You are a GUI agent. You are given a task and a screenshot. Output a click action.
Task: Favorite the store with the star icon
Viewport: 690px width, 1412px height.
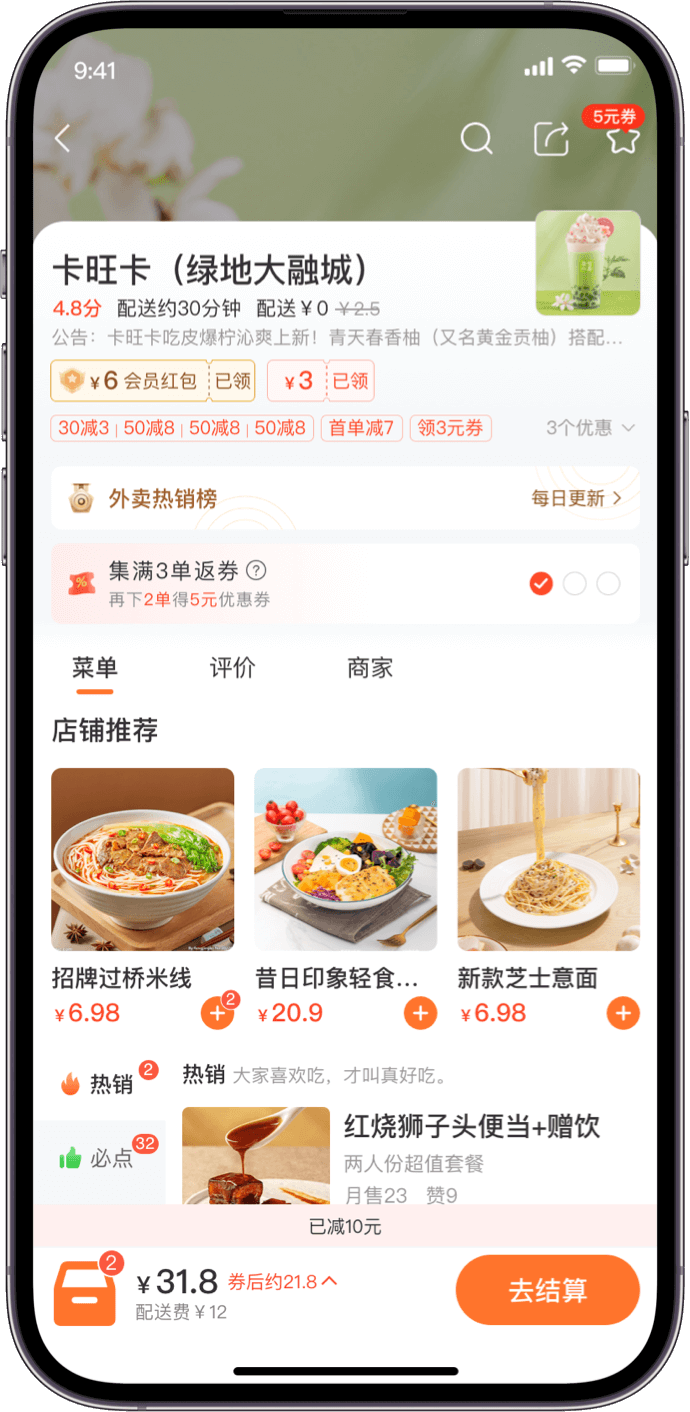[622, 139]
